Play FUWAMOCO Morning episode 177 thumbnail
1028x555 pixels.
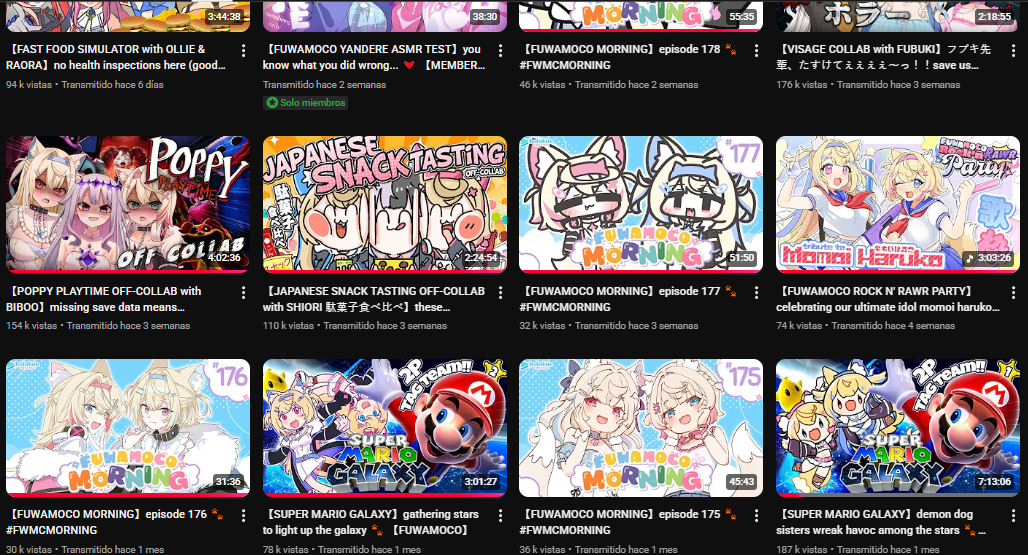point(641,204)
